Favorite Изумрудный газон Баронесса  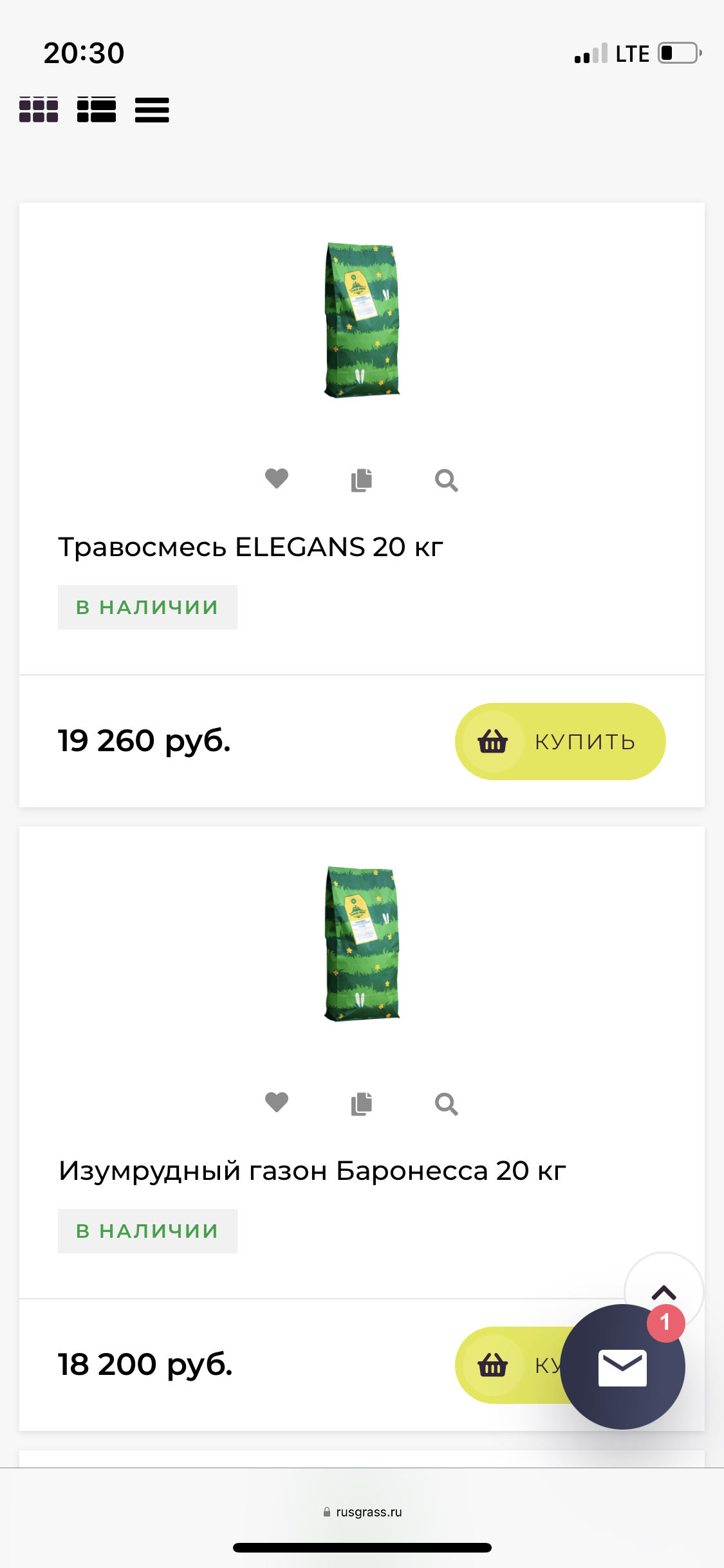[x=277, y=1102]
